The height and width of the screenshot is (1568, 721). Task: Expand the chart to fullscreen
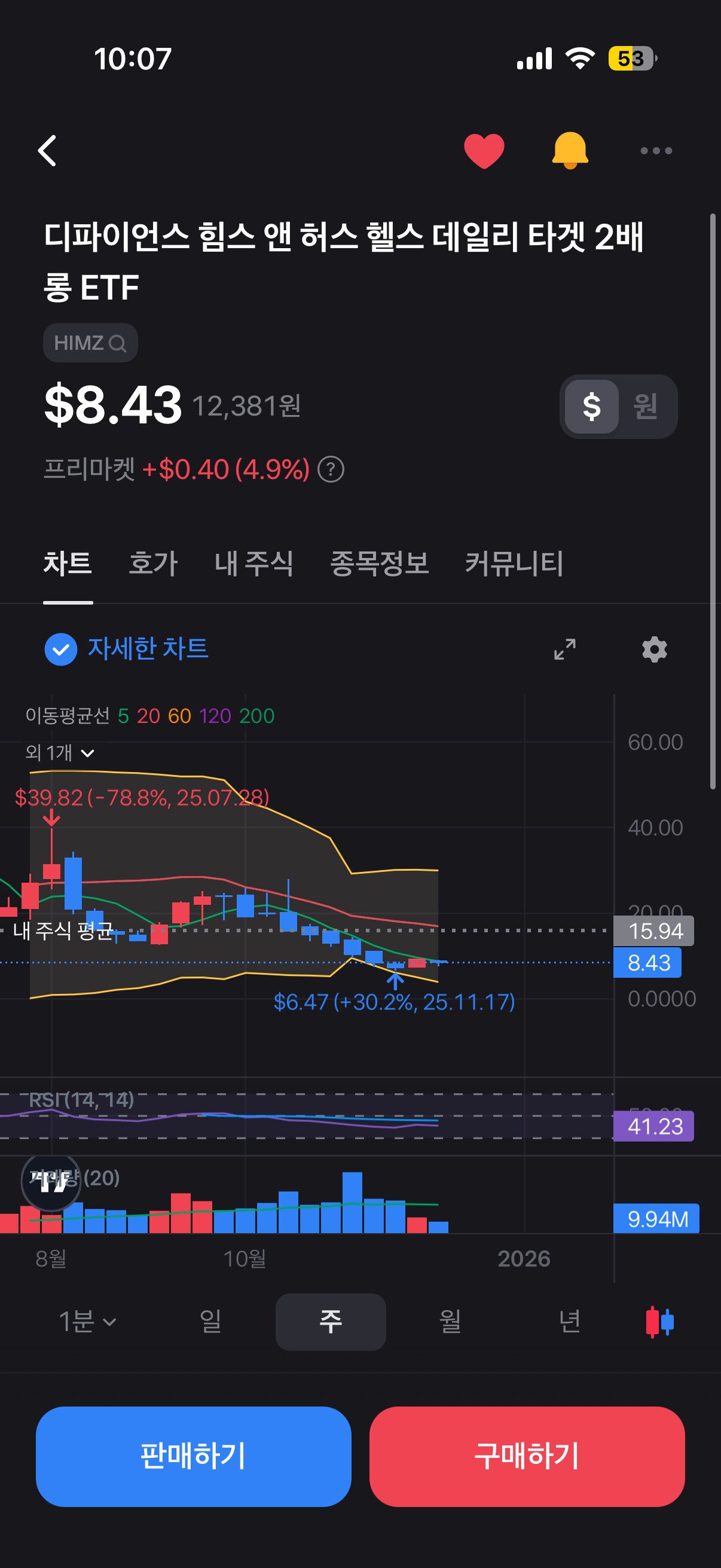tap(564, 649)
